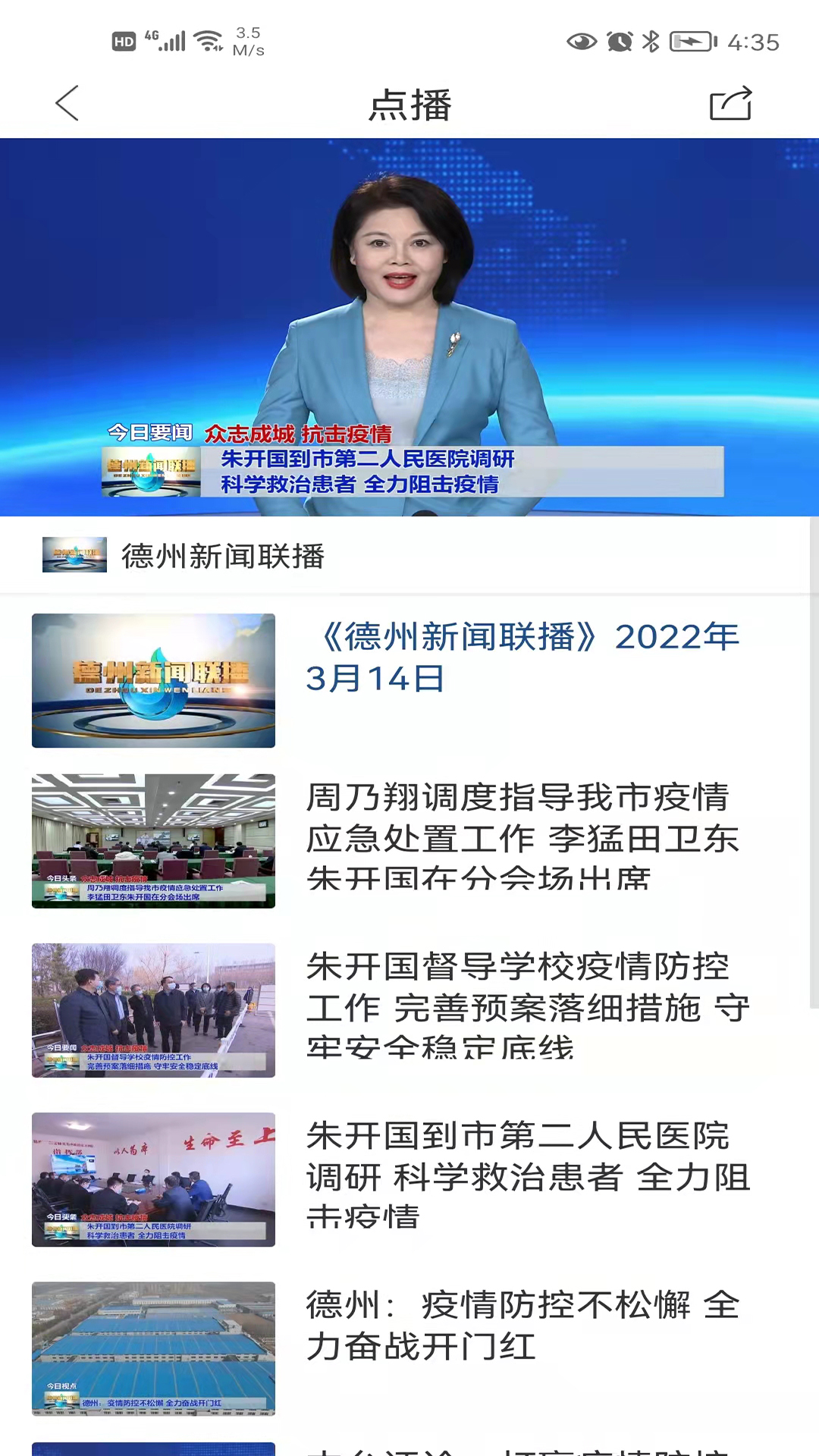Tap the share icon in top bar
Image resolution: width=819 pixels, height=1456 pixels.
point(730,104)
